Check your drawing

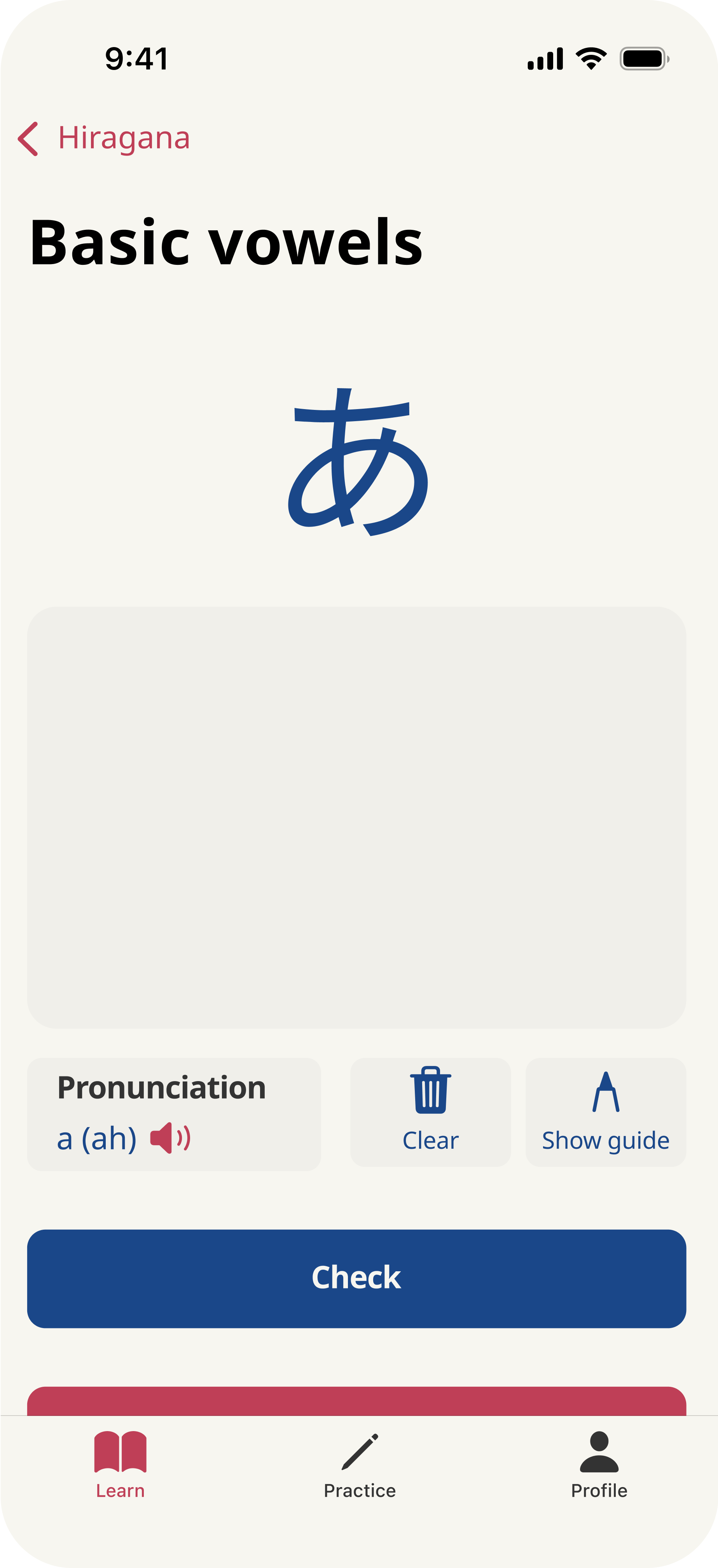(x=356, y=1278)
